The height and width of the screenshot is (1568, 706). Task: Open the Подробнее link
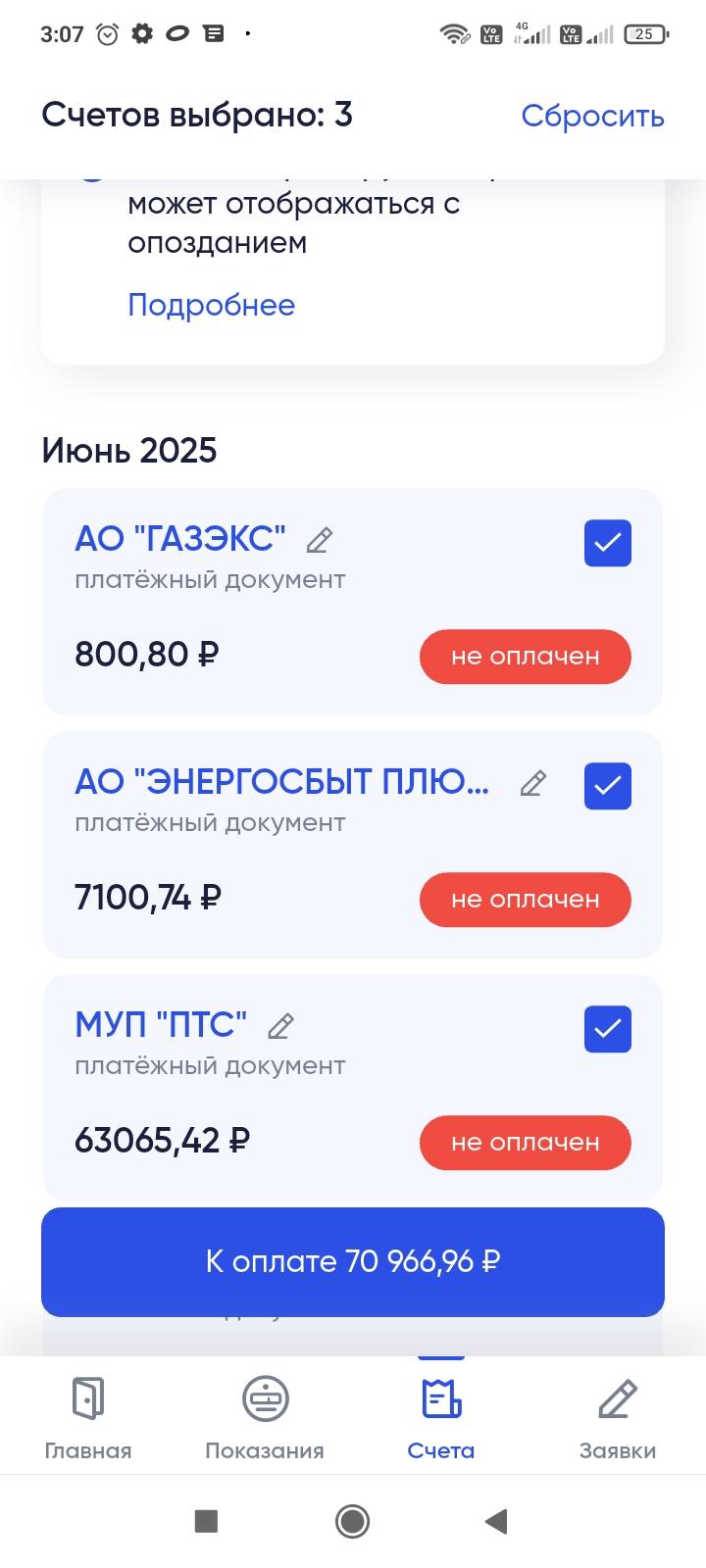click(x=211, y=305)
